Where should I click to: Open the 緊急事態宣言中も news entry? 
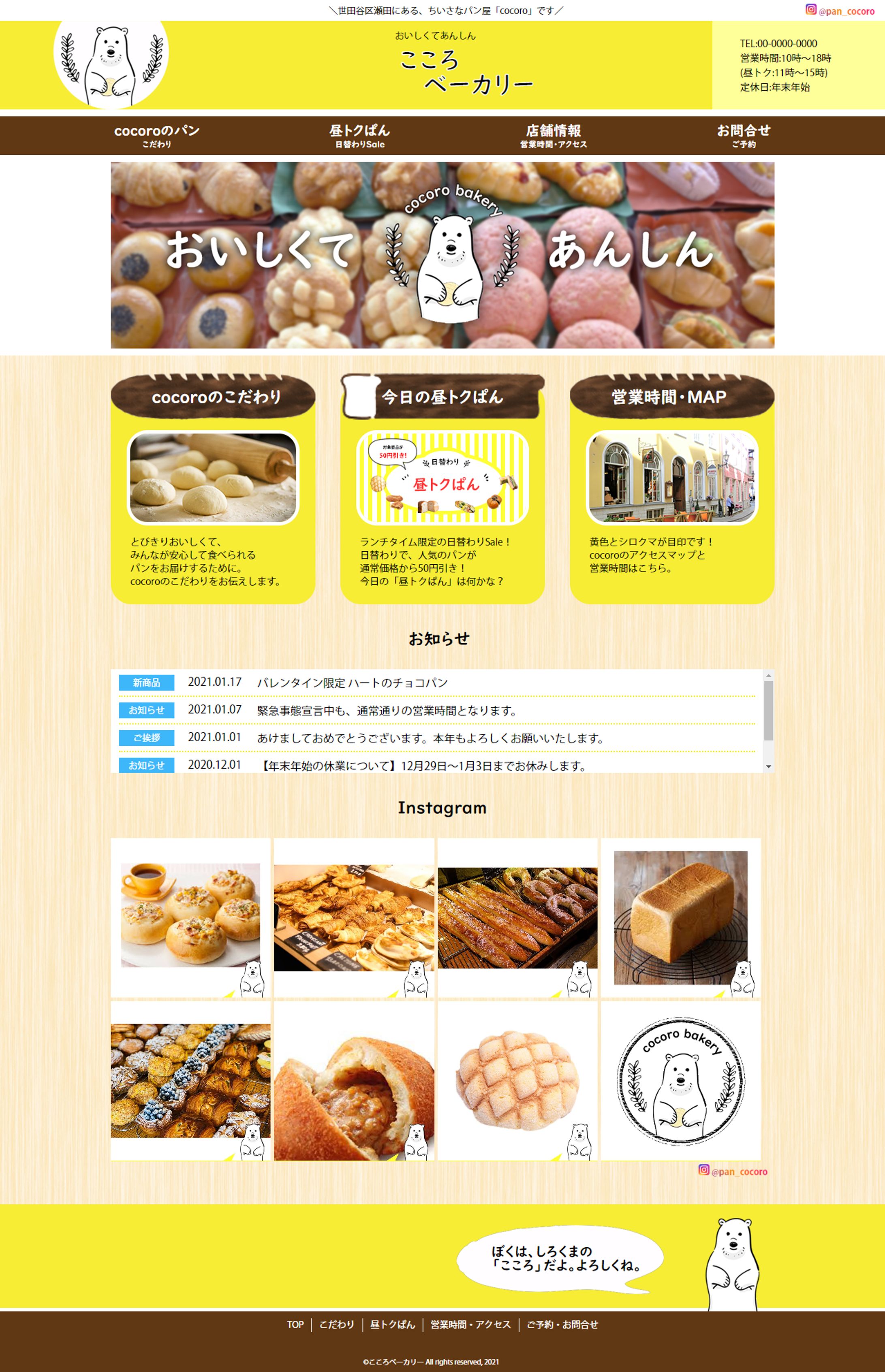tap(386, 711)
